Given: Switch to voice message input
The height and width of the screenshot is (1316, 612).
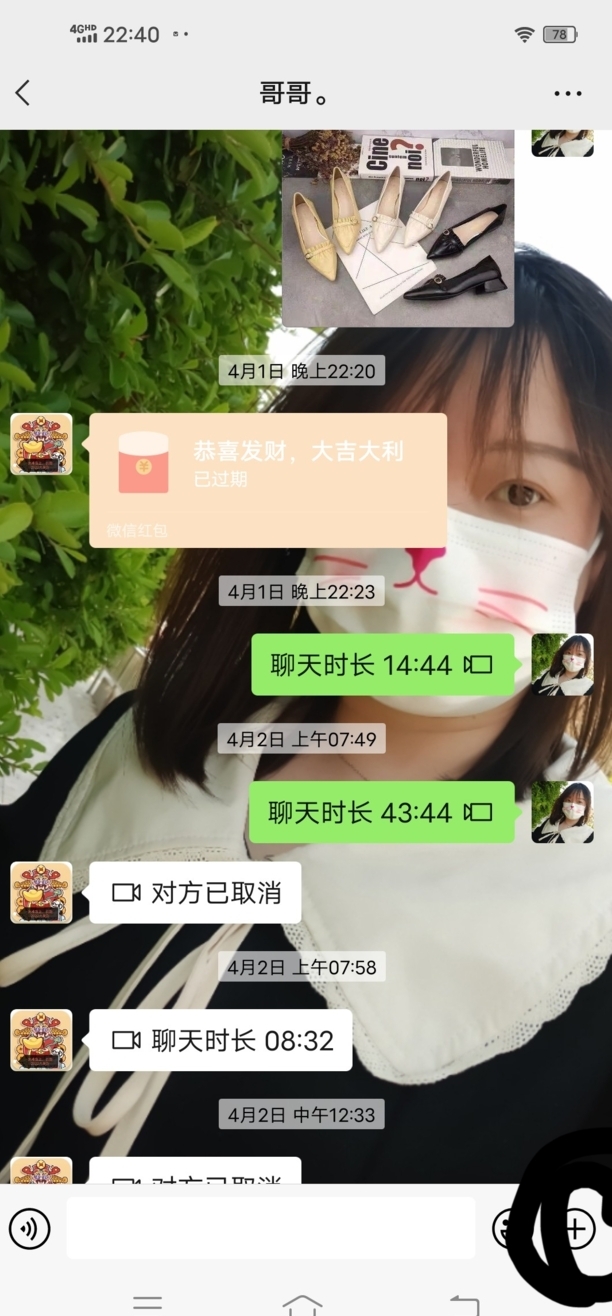Looking at the screenshot, I should pyautogui.click(x=29, y=1228).
